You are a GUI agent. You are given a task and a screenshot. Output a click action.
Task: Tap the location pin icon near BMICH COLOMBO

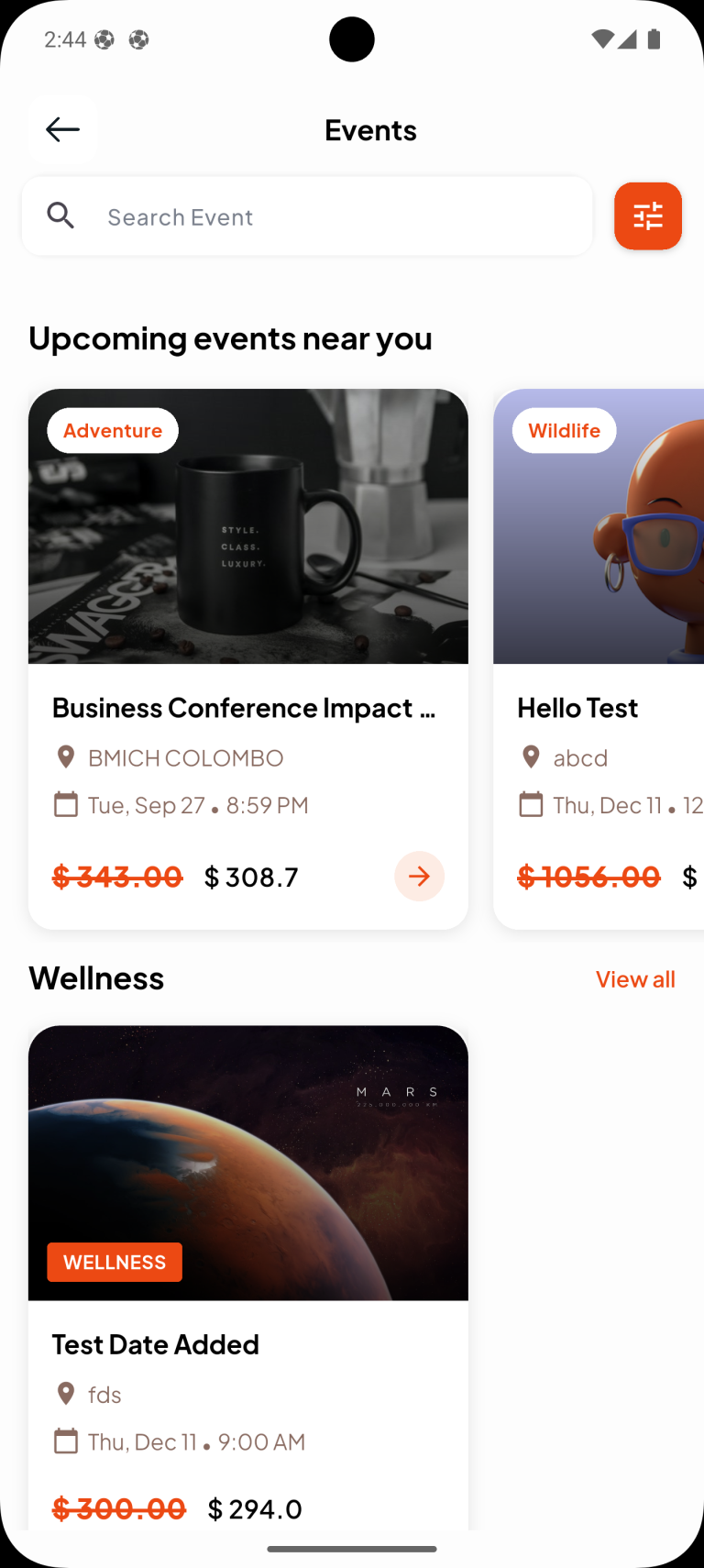[65, 756]
